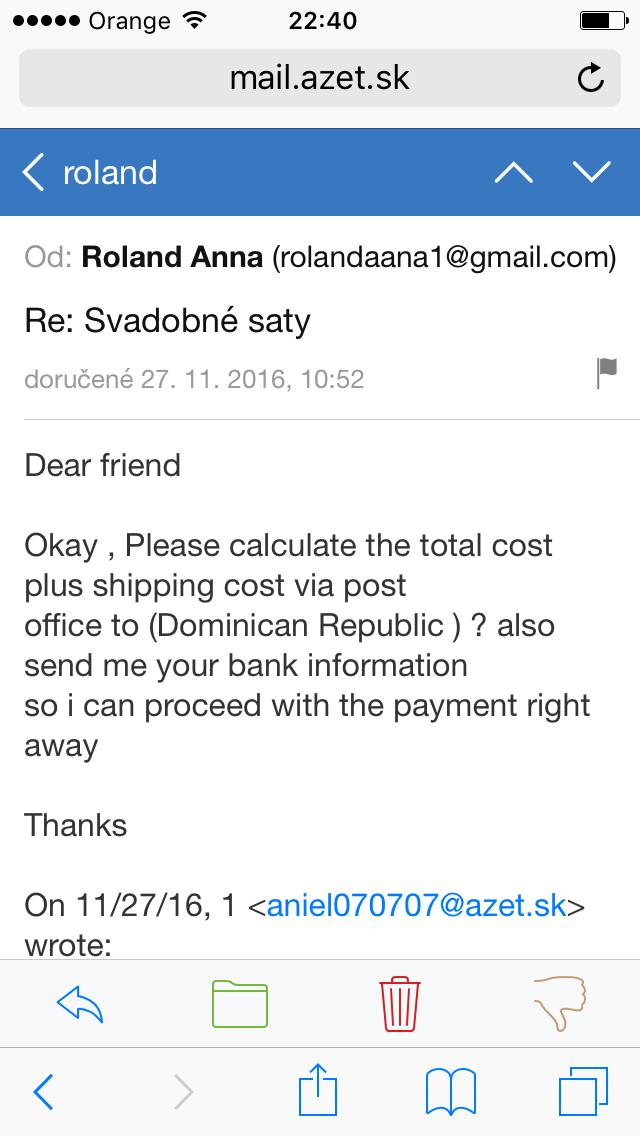The image size is (640, 1136).
Task: Go back to the roland mail list
Action: coord(89,173)
